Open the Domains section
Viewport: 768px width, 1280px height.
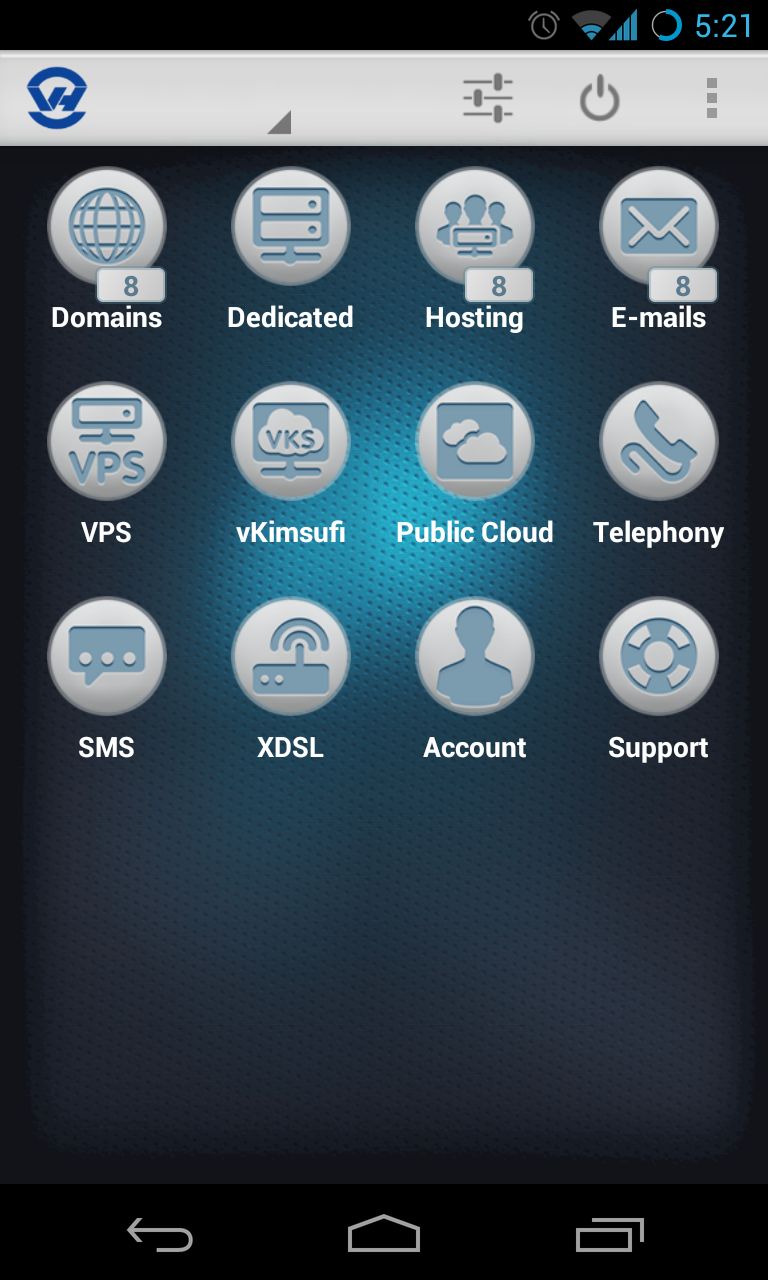tap(107, 250)
